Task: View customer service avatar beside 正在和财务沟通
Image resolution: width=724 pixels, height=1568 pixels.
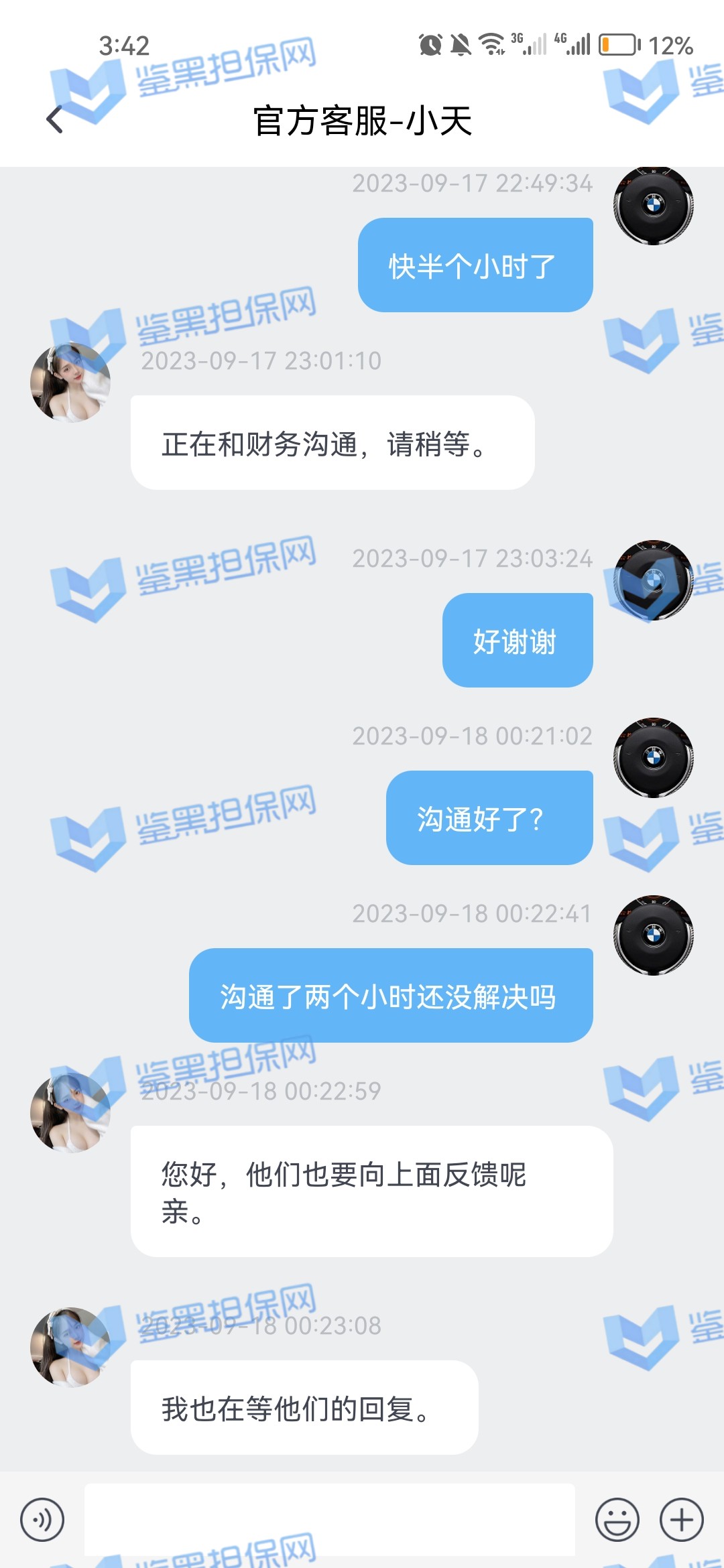Action: [x=70, y=383]
